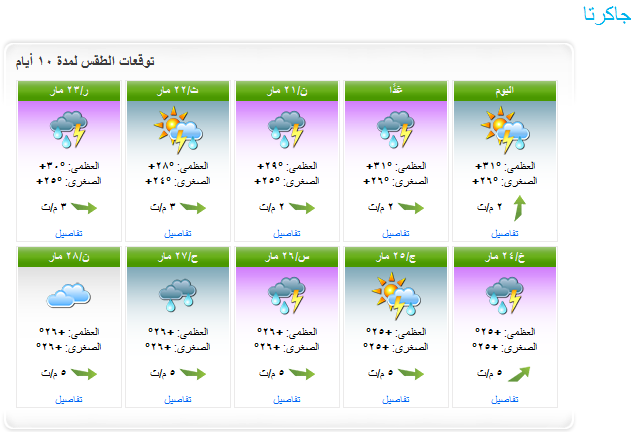Tap تفاصيل under ر/٢٣ مار card
643x432 pixels.
(x=68, y=233)
